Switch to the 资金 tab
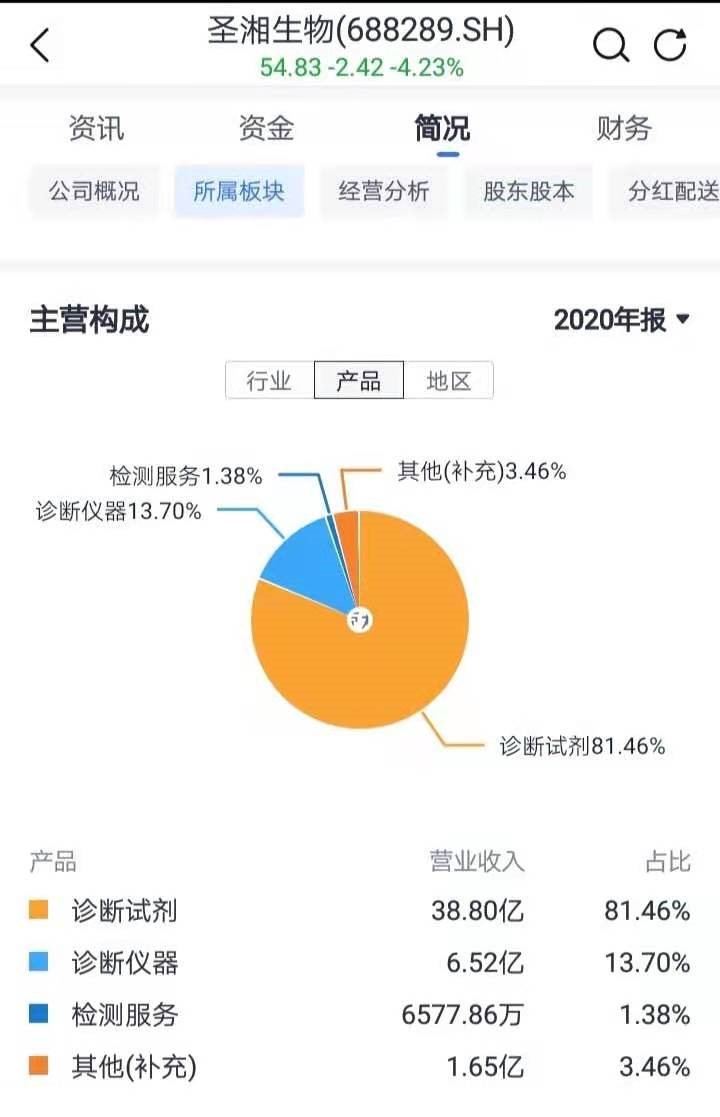This screenshot has height=1117, width=720. click(x=266, y=128)
